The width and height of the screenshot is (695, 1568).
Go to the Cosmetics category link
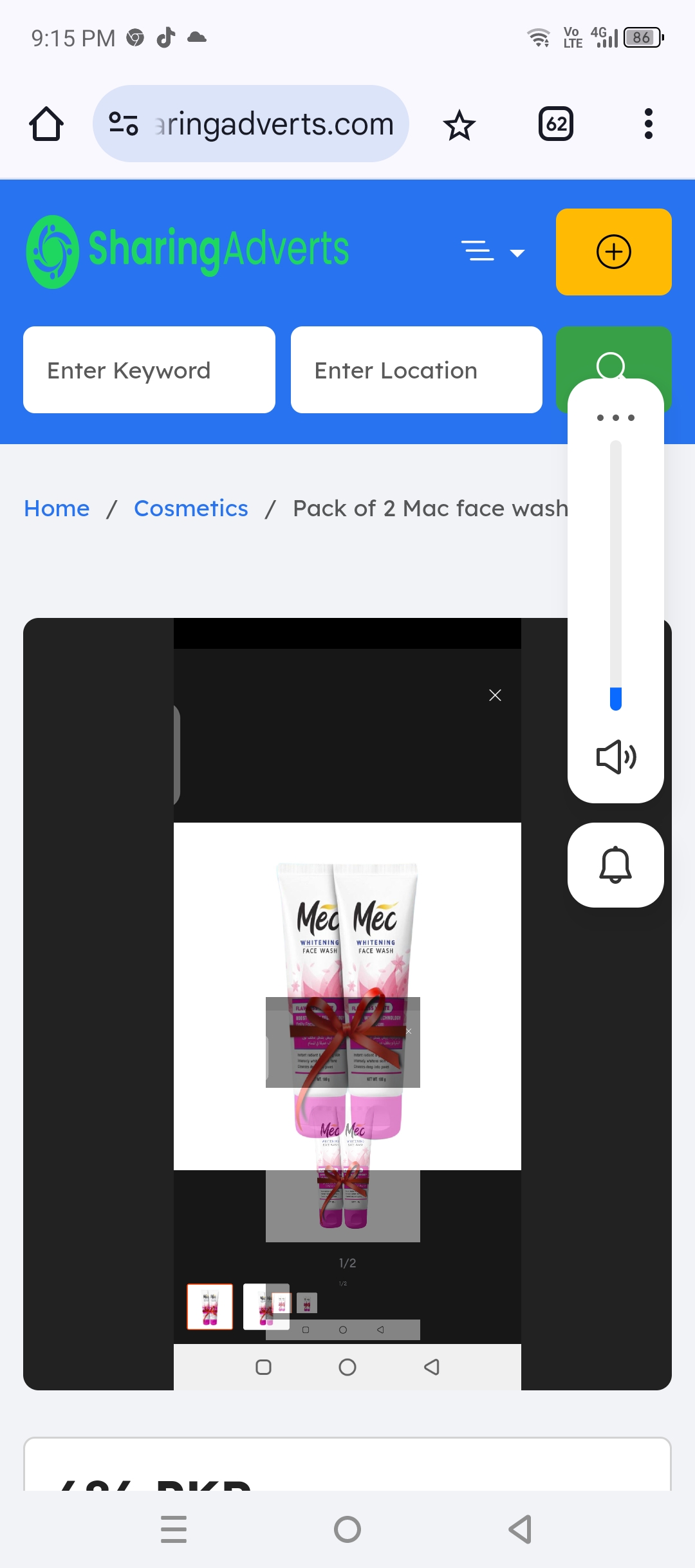pos(190,509)
